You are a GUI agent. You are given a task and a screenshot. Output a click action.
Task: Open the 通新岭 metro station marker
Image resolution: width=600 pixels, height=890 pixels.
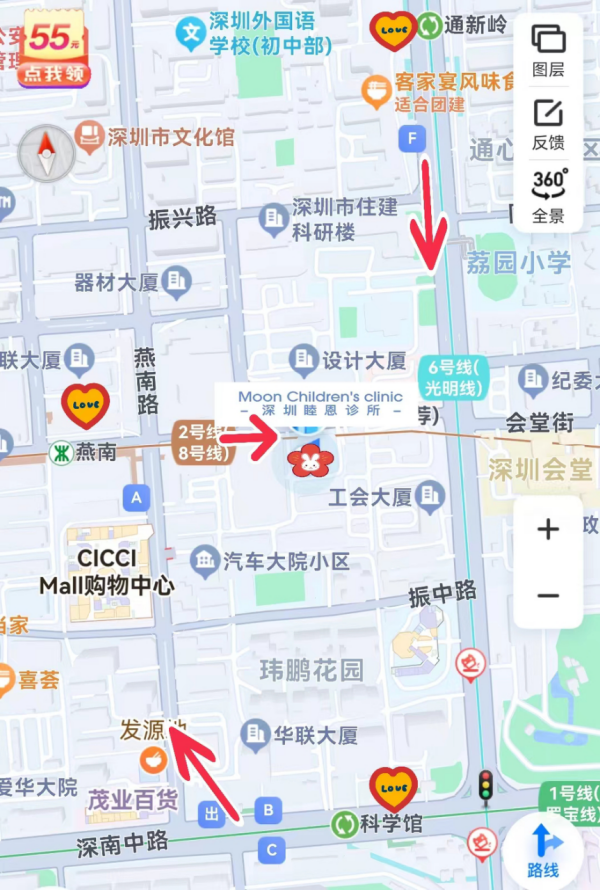point(430,26)
